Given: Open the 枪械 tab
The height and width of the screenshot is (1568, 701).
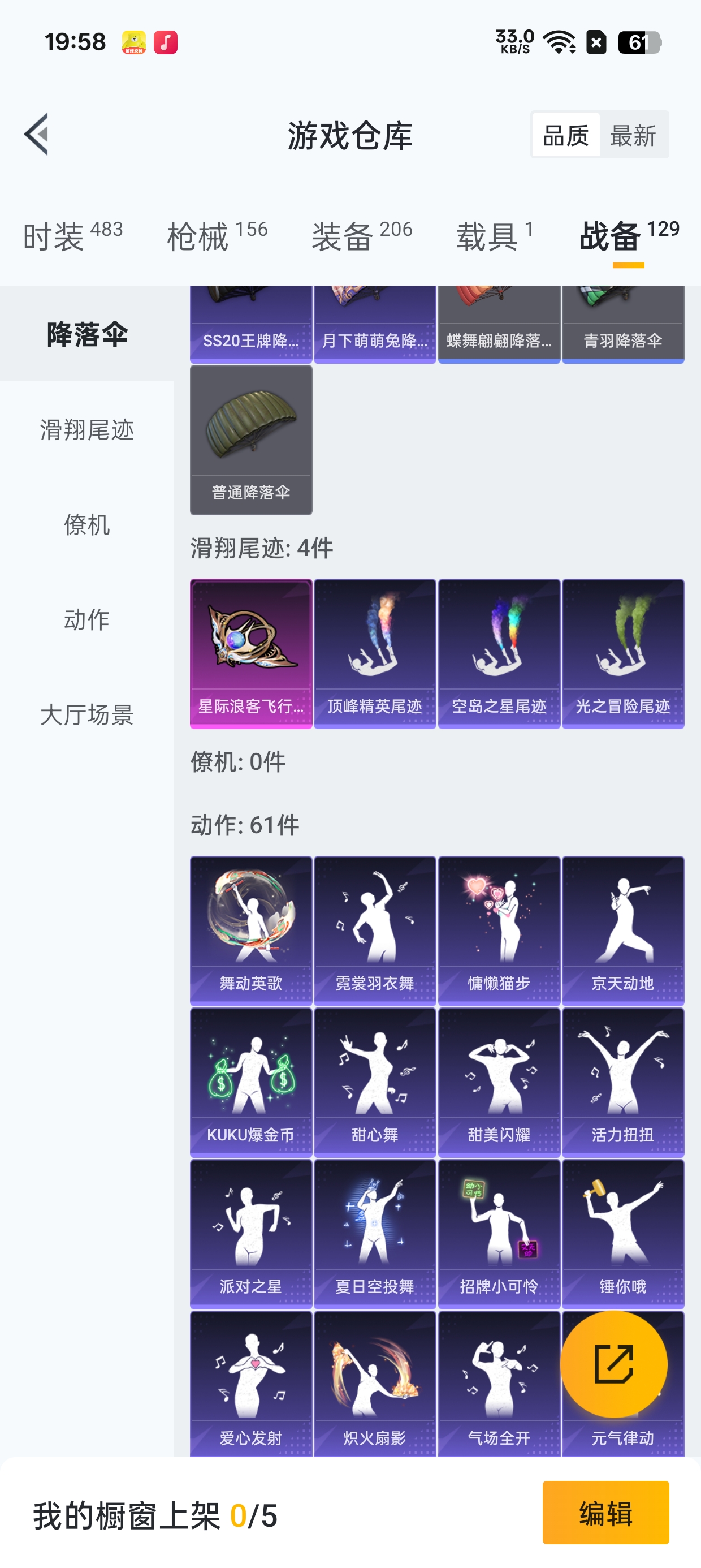Looking at the screenshot, I should (217, 236).
